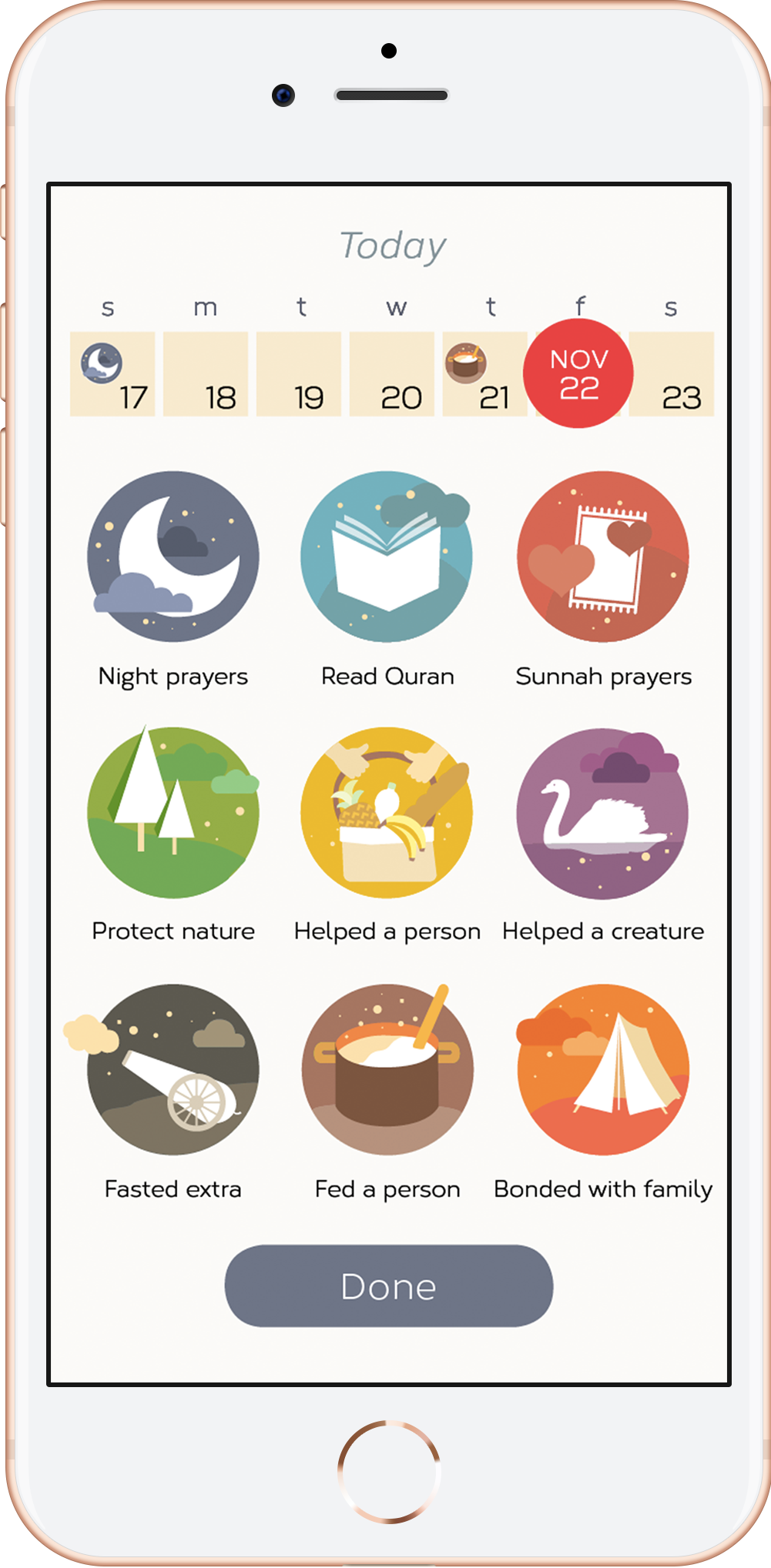Go to Tuesday 19 in the calendar
771x1568 pixels.
coord(299,374)
